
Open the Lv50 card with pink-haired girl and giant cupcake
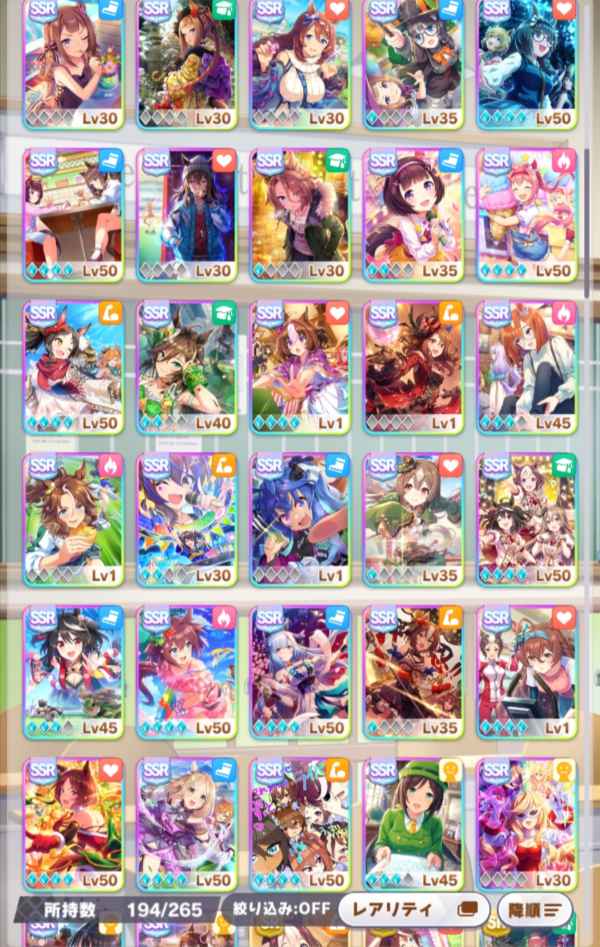point(526,214)
